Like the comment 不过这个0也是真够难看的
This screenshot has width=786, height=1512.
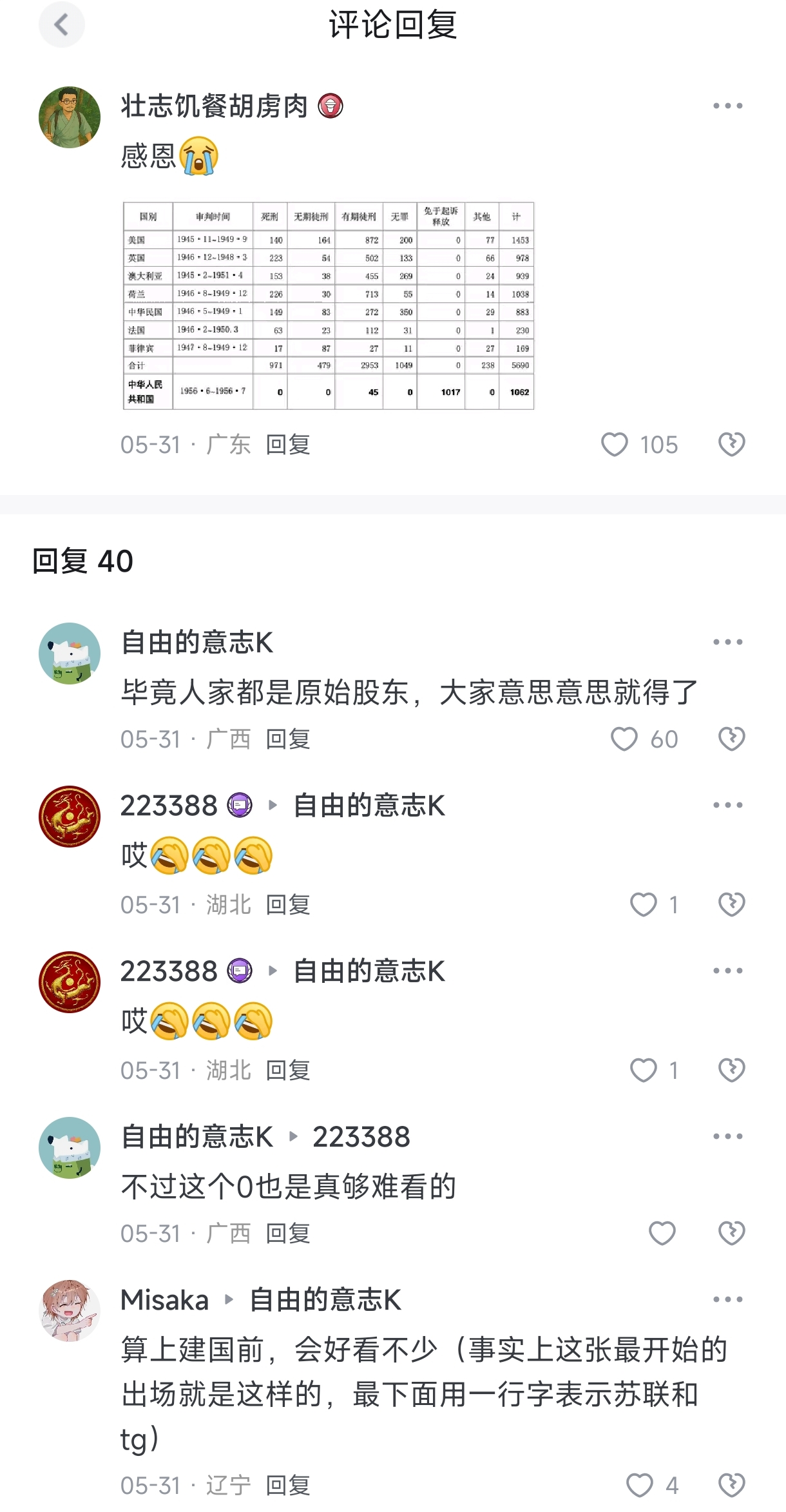662,1234
